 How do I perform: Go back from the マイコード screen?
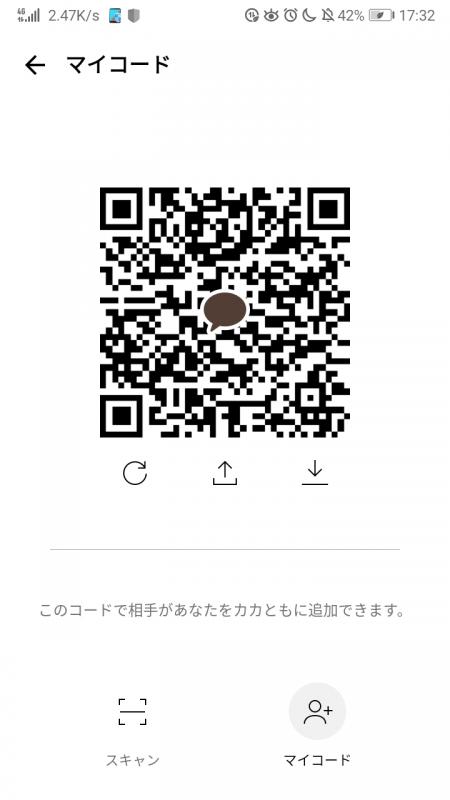(x=35, y=65)
